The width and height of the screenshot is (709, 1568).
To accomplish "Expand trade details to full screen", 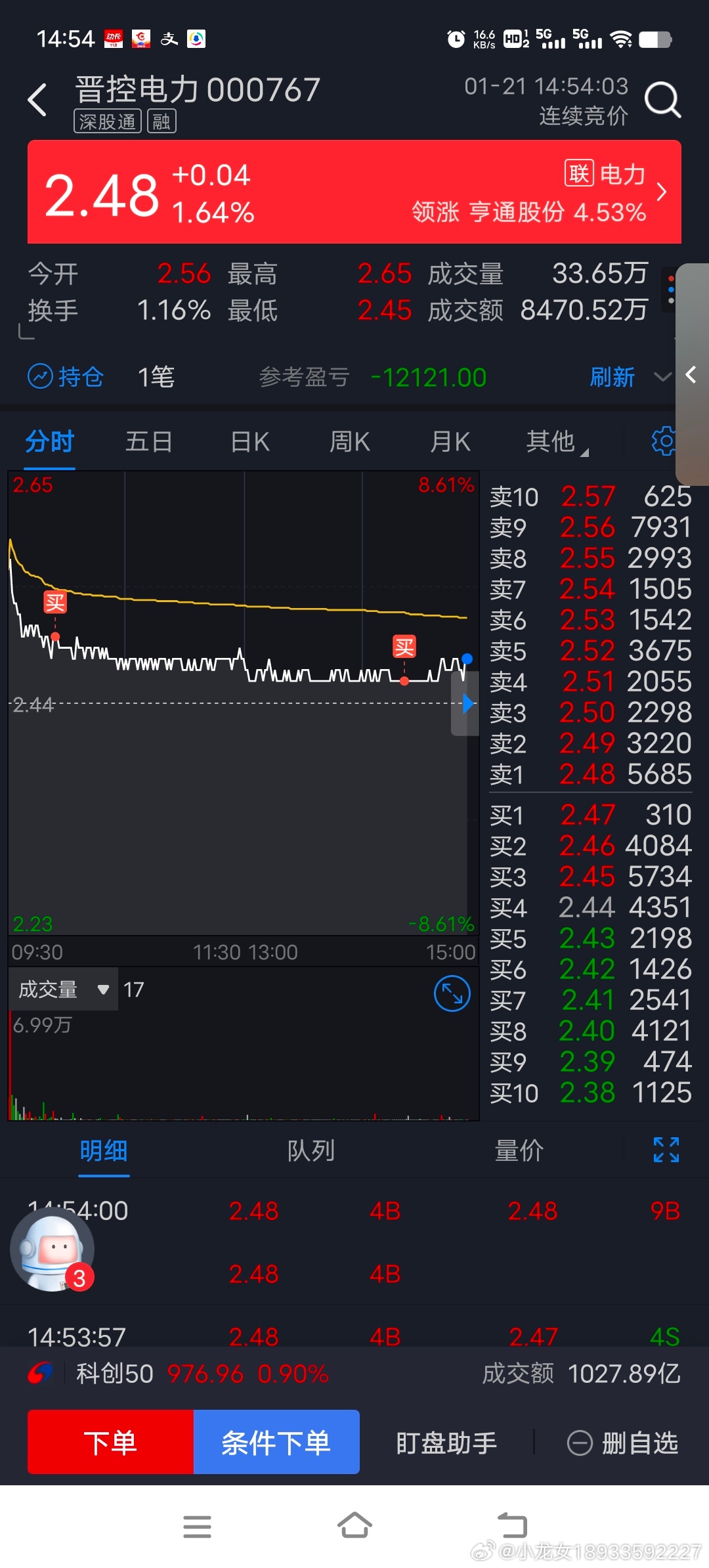I will pos(666,1150).
